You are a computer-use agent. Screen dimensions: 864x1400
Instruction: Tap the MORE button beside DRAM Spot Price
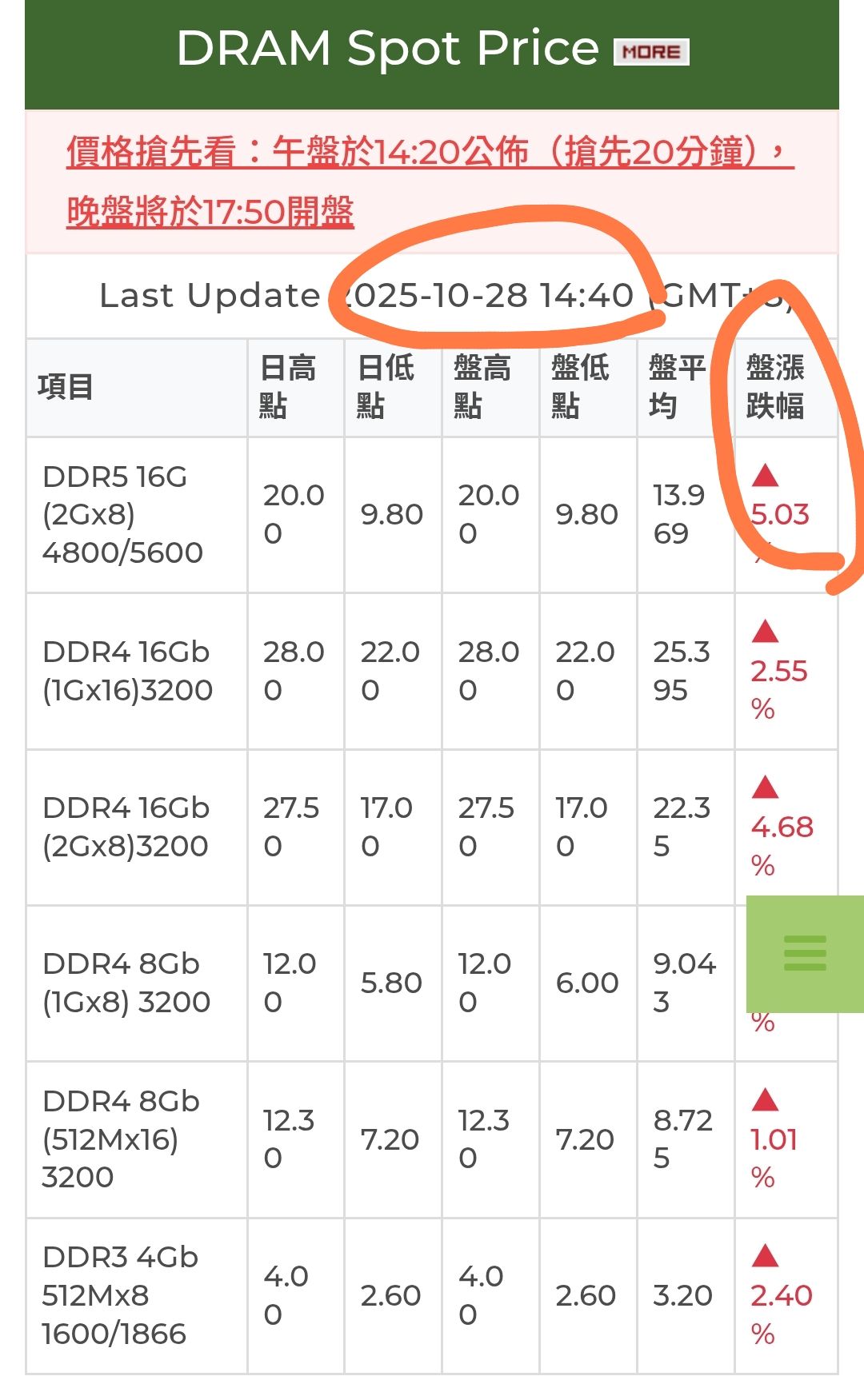(651, 52)
